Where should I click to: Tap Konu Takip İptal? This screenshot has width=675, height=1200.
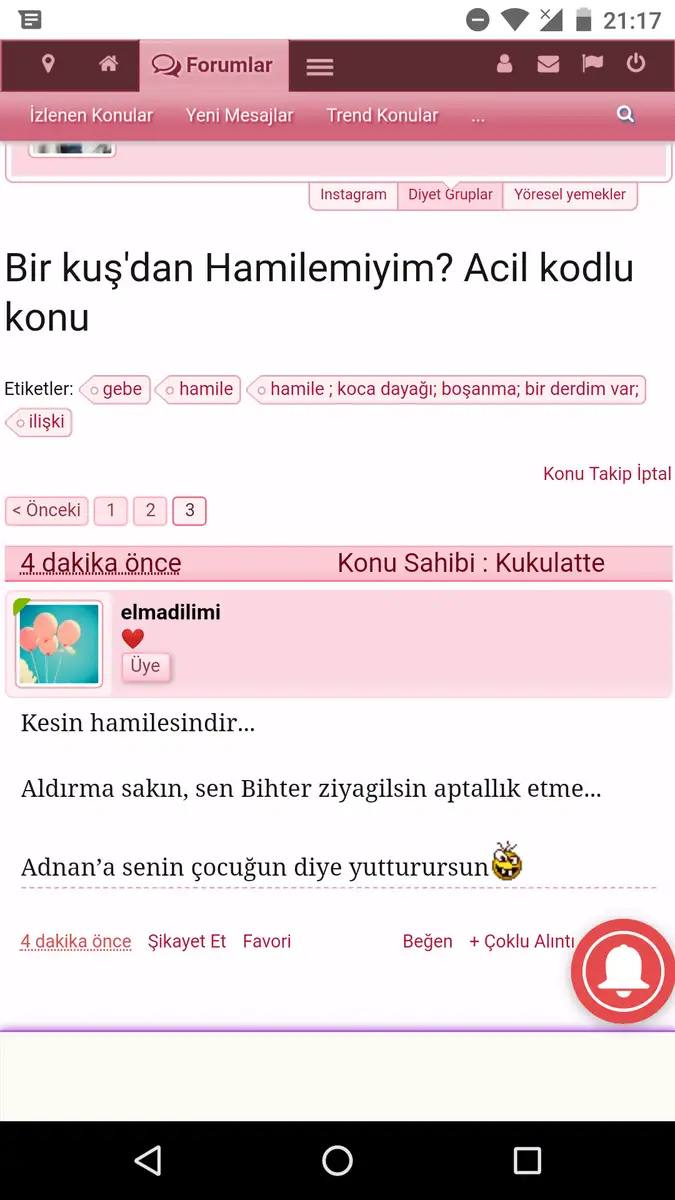(607, 473)
